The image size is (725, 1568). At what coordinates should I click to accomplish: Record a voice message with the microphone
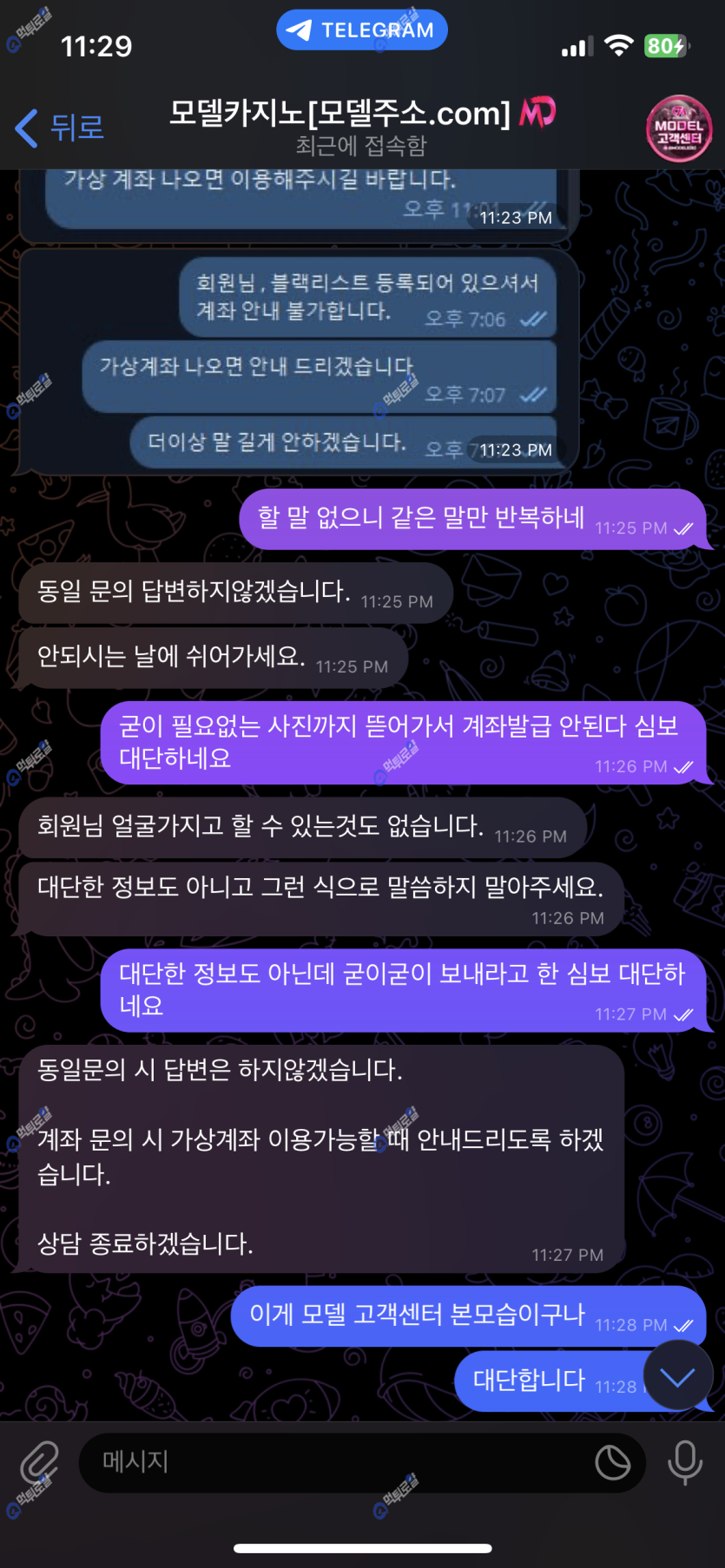tap(684, 1462)
